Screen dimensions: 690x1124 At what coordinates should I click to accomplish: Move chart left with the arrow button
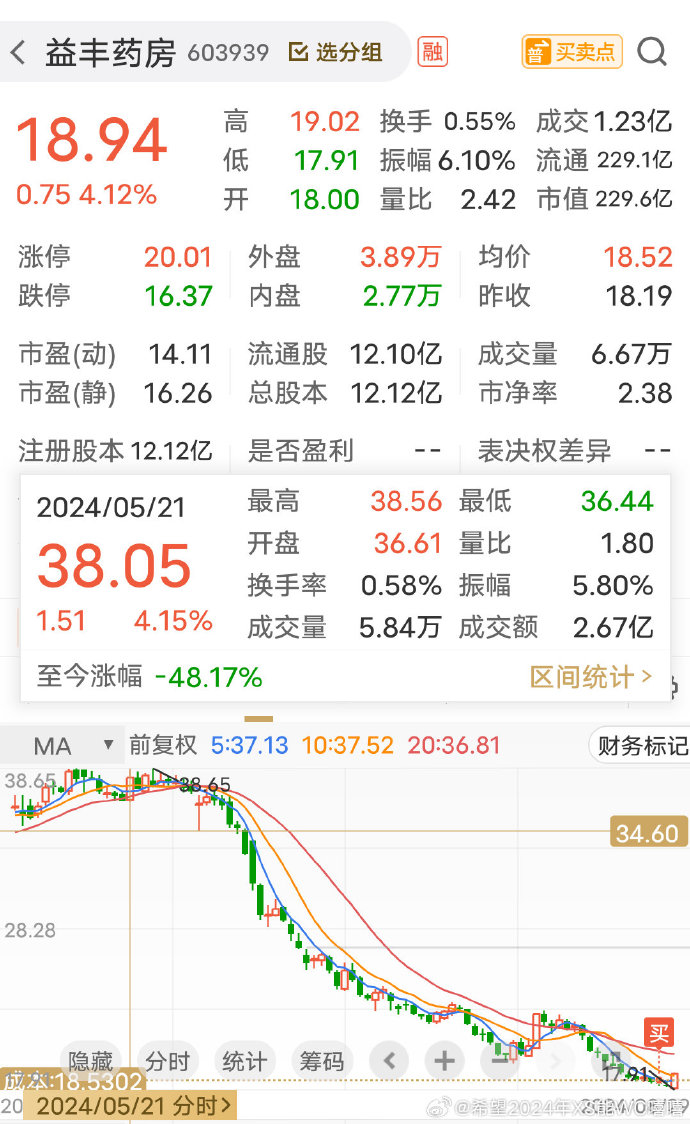tap(389, 1060)
